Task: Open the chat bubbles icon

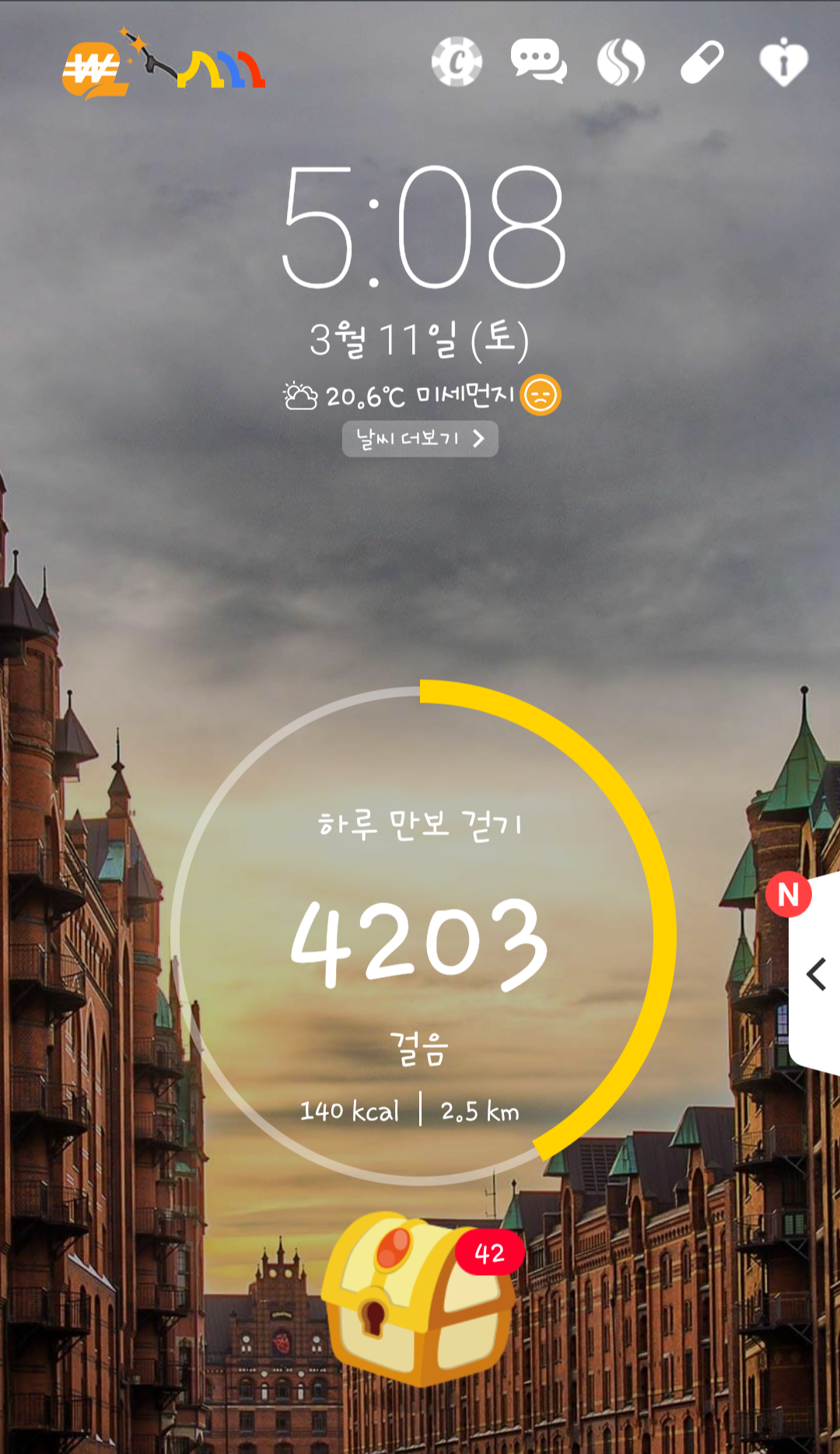Action: (x=538, y=61)
